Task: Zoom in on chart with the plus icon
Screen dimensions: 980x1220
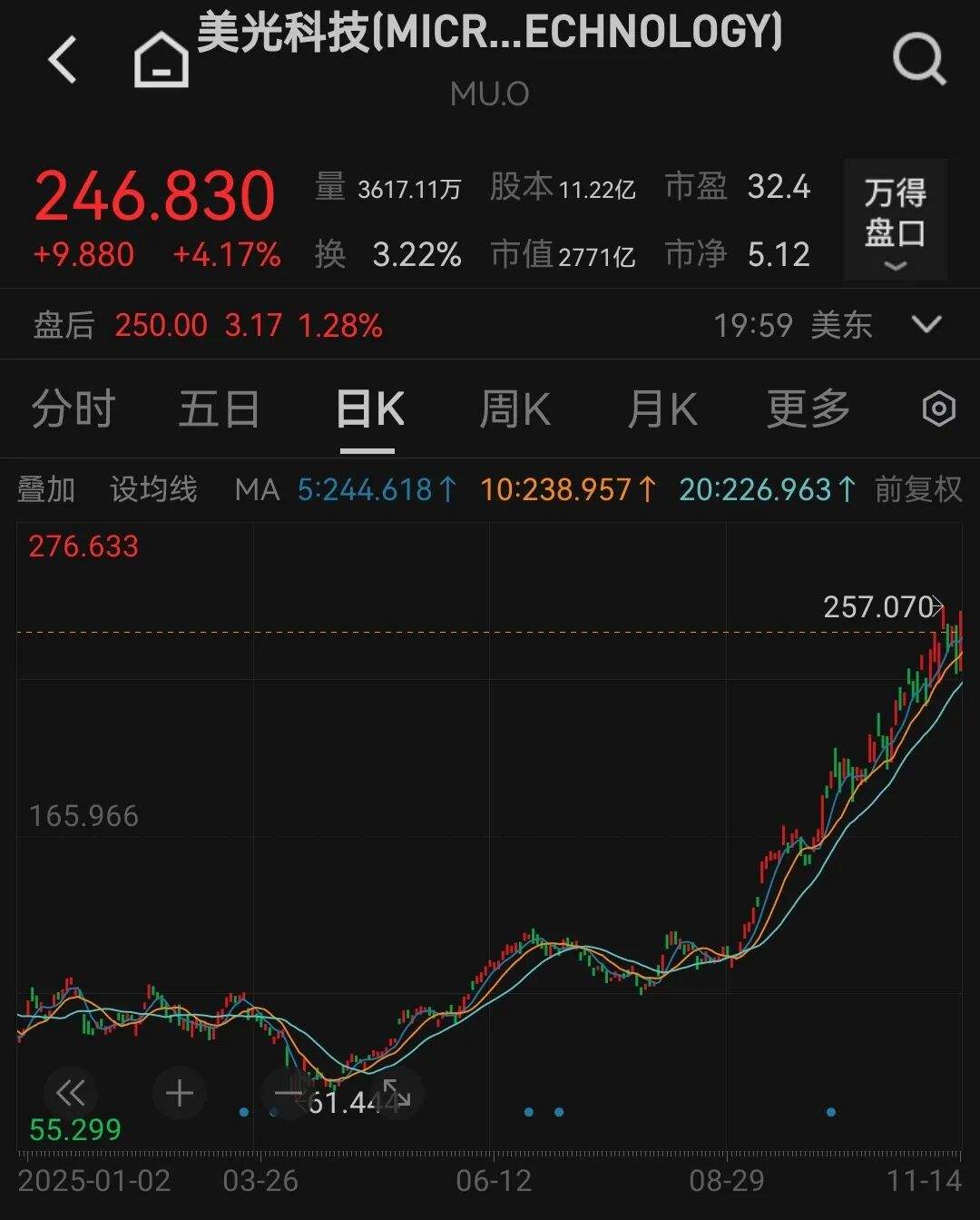Action: pyautogui.click(x=179, y=1094)
